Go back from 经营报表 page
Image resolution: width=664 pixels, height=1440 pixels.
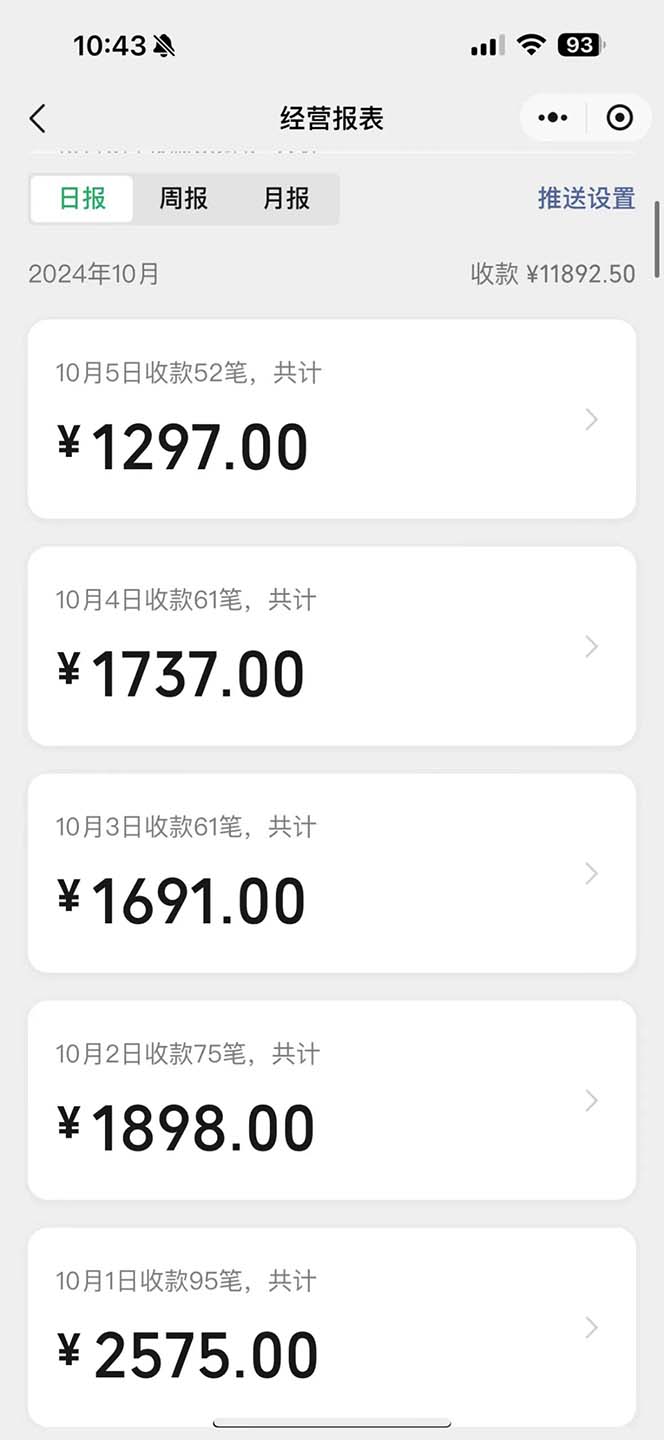38,118
